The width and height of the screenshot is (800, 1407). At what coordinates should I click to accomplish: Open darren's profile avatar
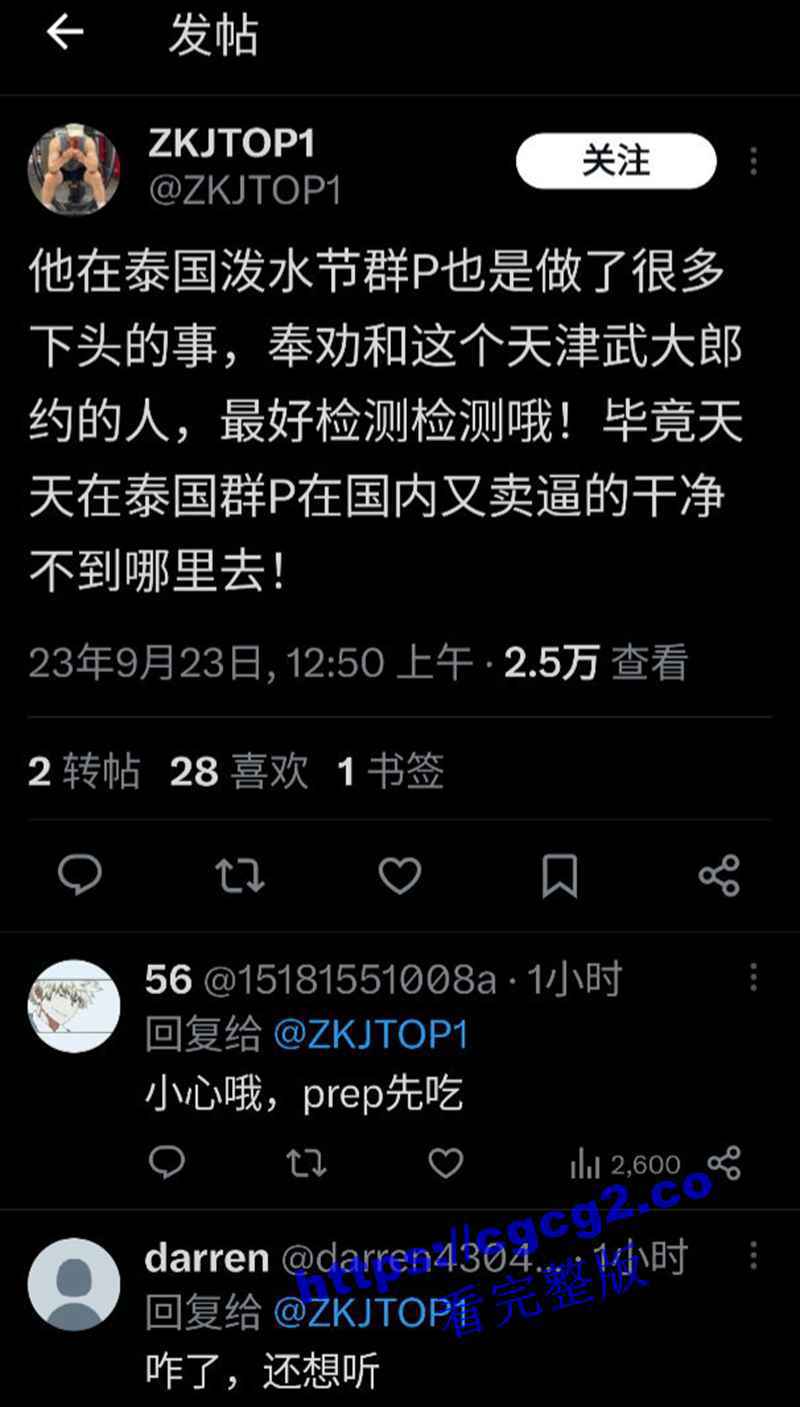click(74, 1283)
